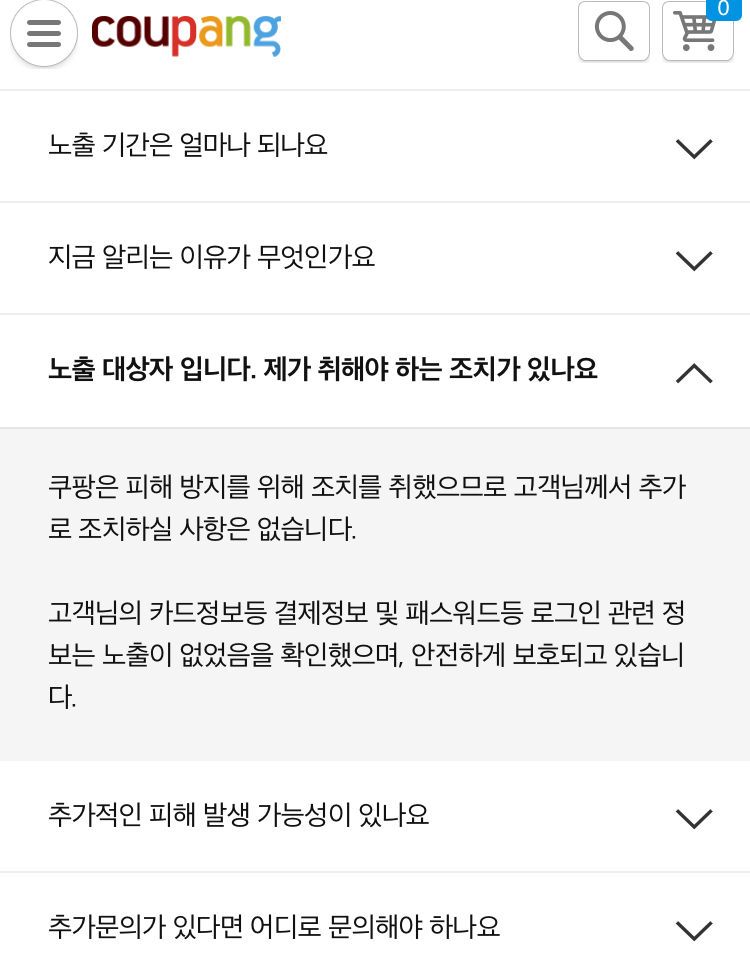Open the search icon

click(x=614, y=32)
